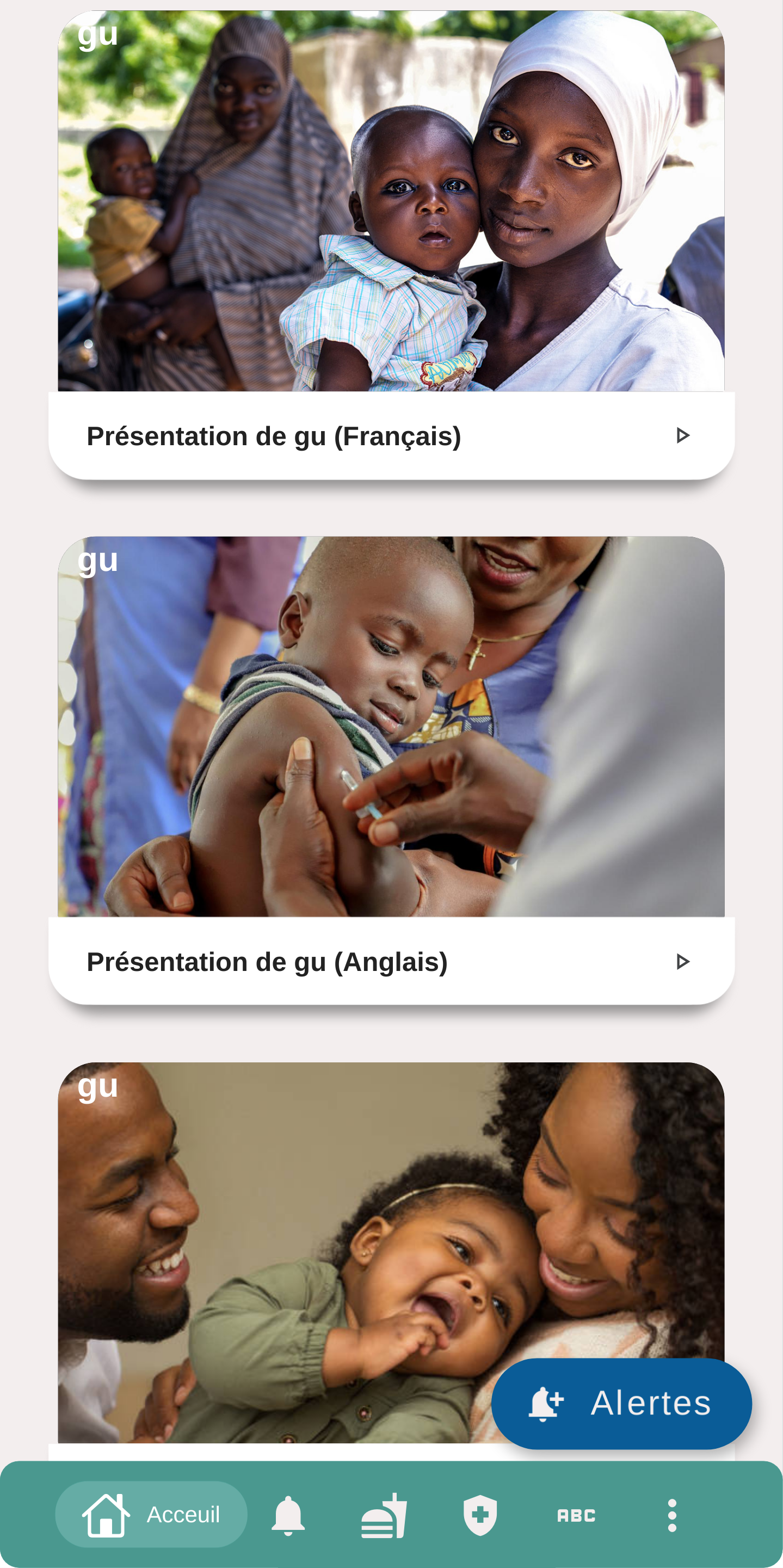Switch to the food and nutrition tab
The width and height of the screenshot is (783, 1568).
(384, 1515)
